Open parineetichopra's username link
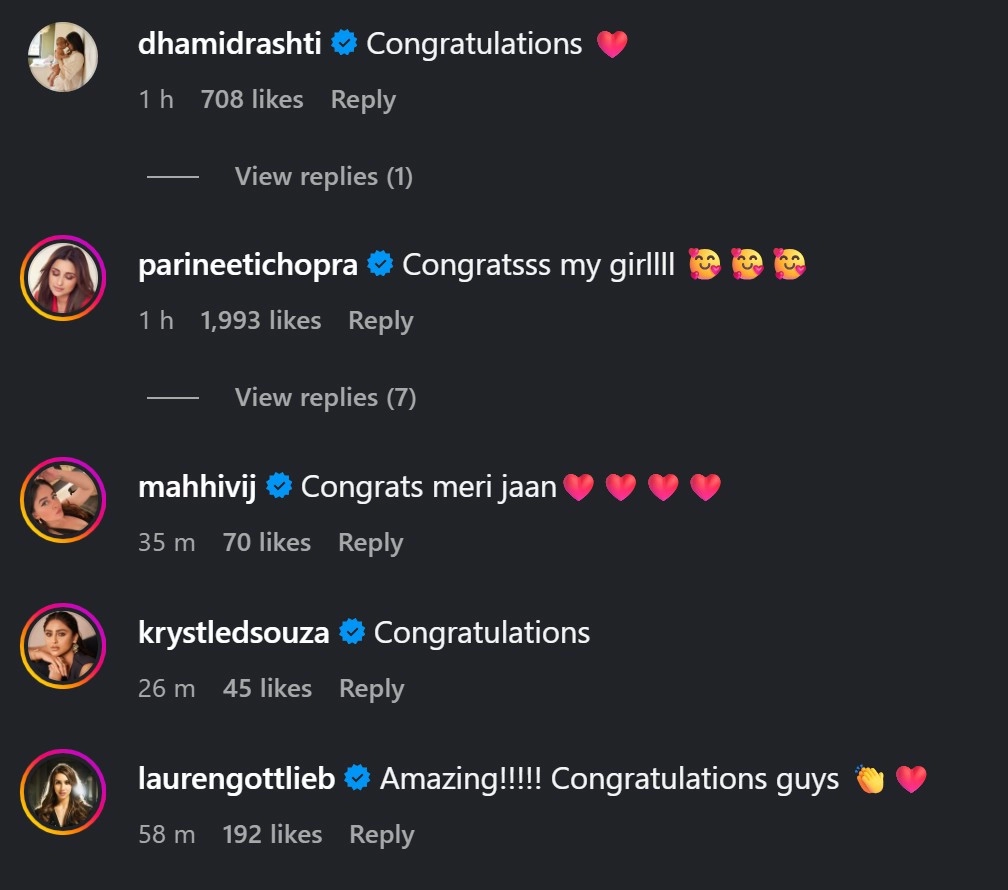 coord(249,265)
